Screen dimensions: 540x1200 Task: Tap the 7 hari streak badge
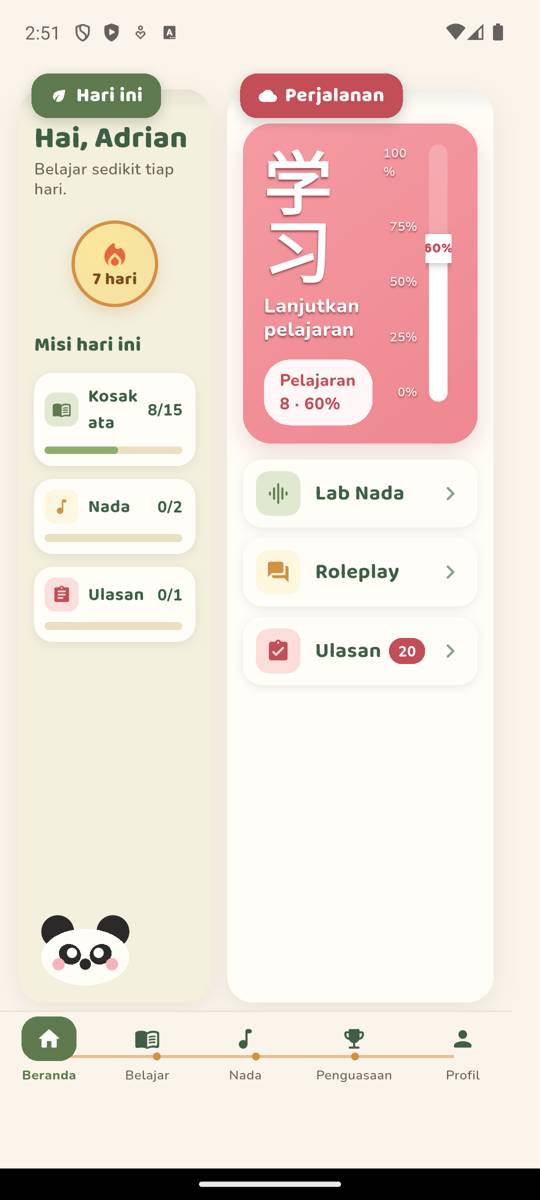tap(115, 264)
